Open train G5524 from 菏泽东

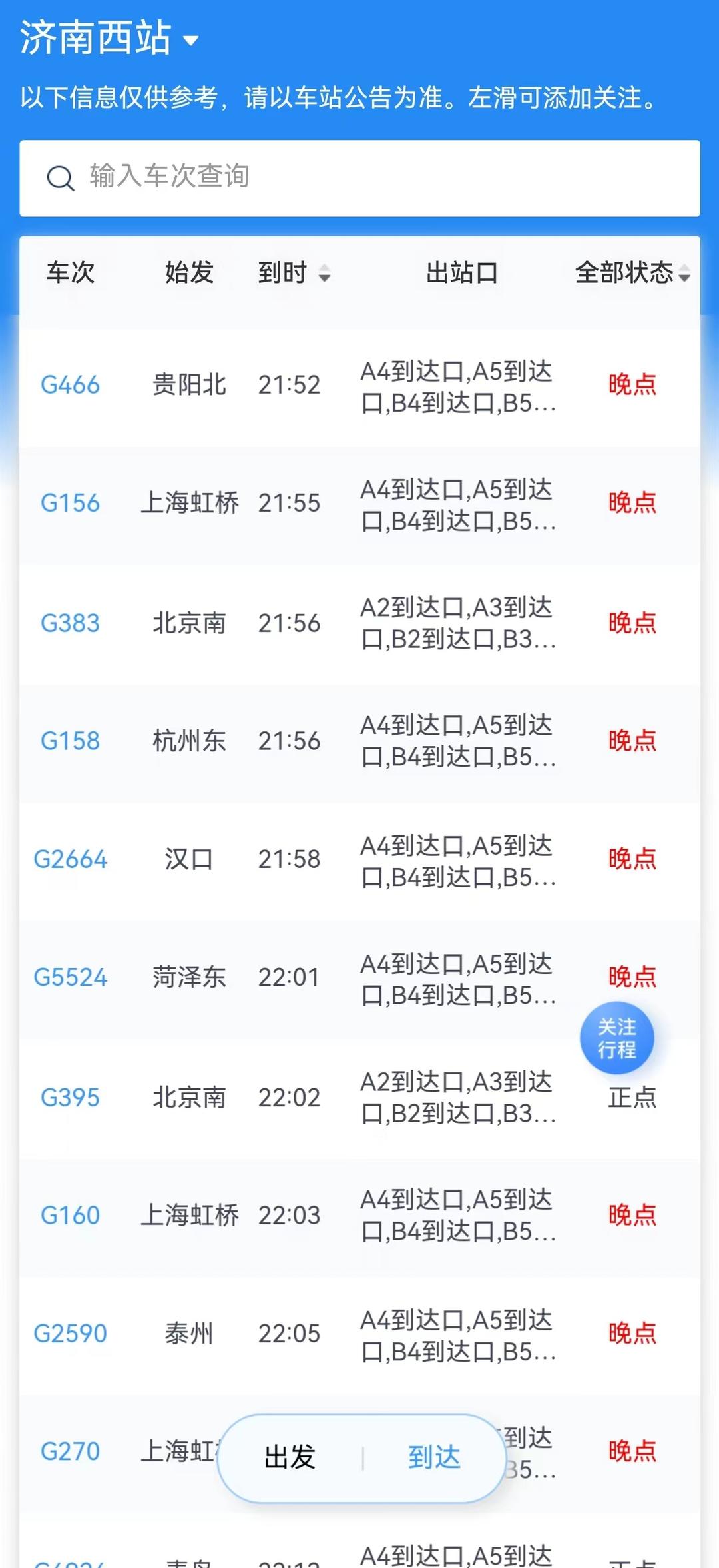point(71,977)
